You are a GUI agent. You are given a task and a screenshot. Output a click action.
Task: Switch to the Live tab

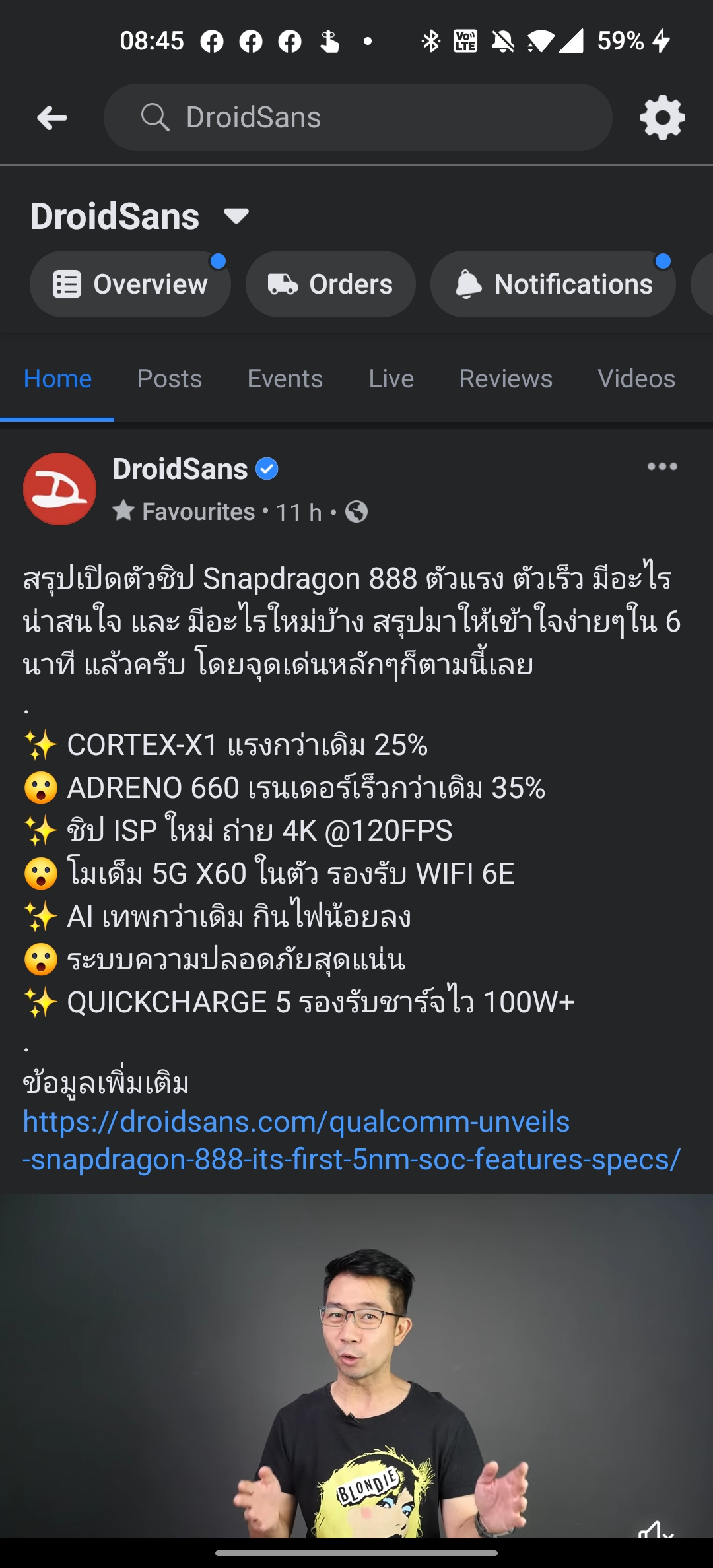pyautogui.click(x=391, y=379)
